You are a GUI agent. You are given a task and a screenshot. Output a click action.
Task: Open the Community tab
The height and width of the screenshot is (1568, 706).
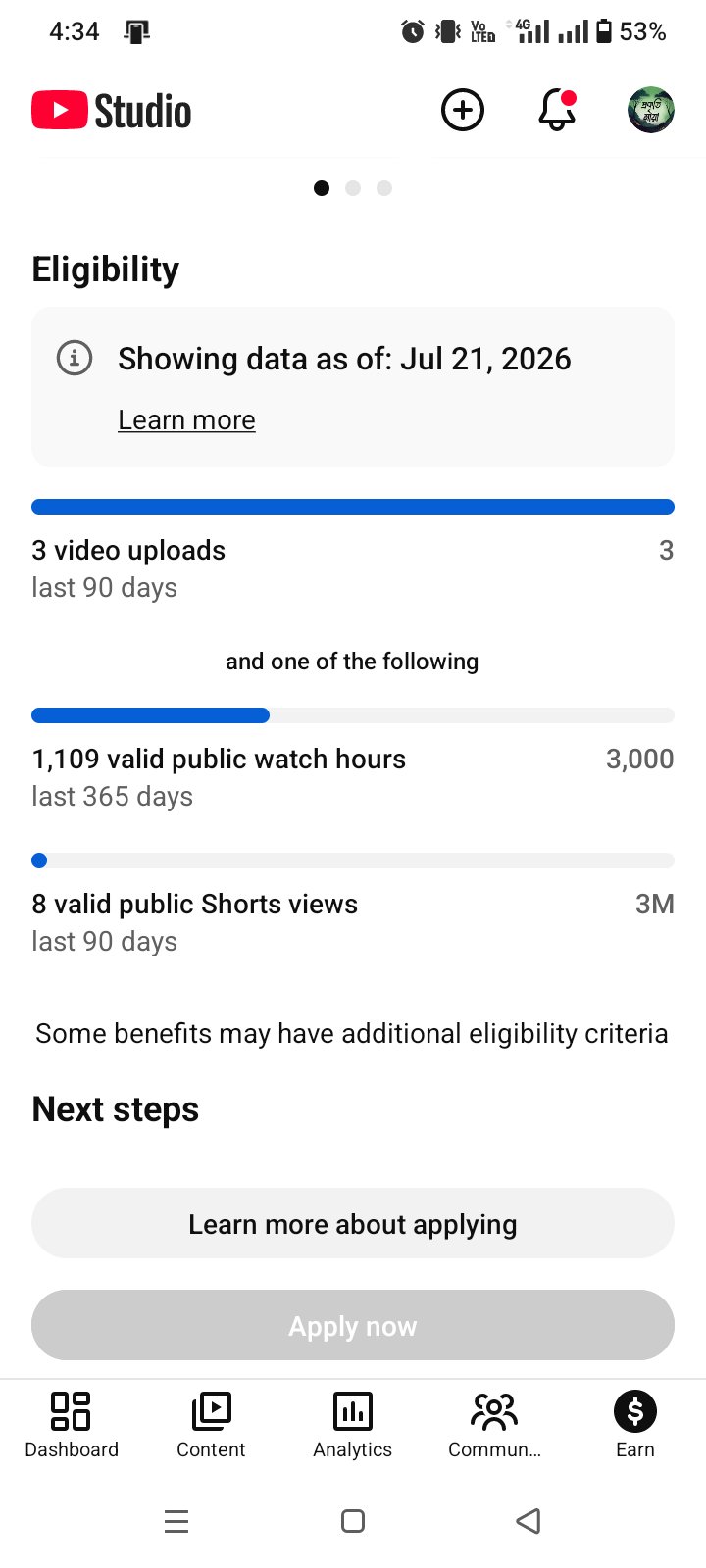click(494, 1426)
